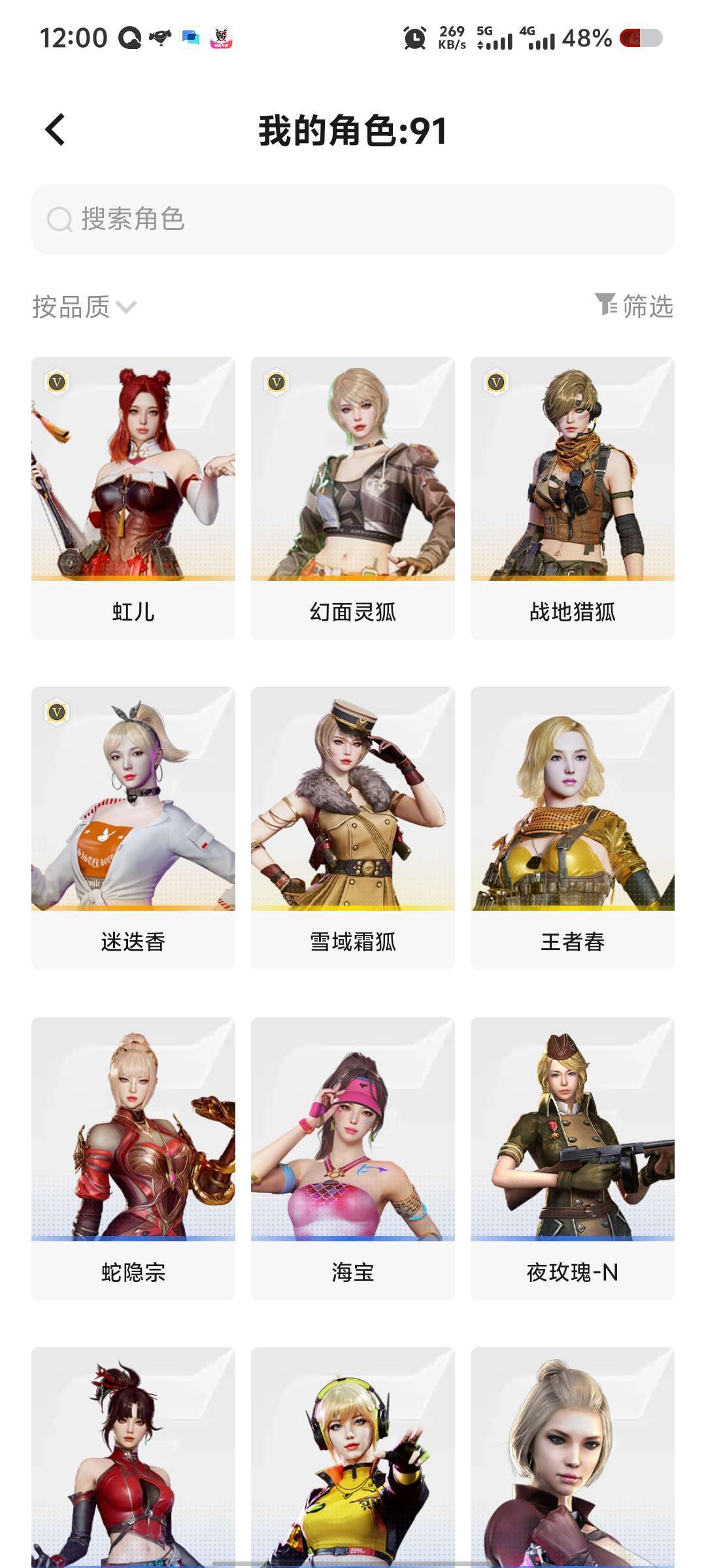Open the 虹儿 character card
706x1568 pixels.
[133, 498]
